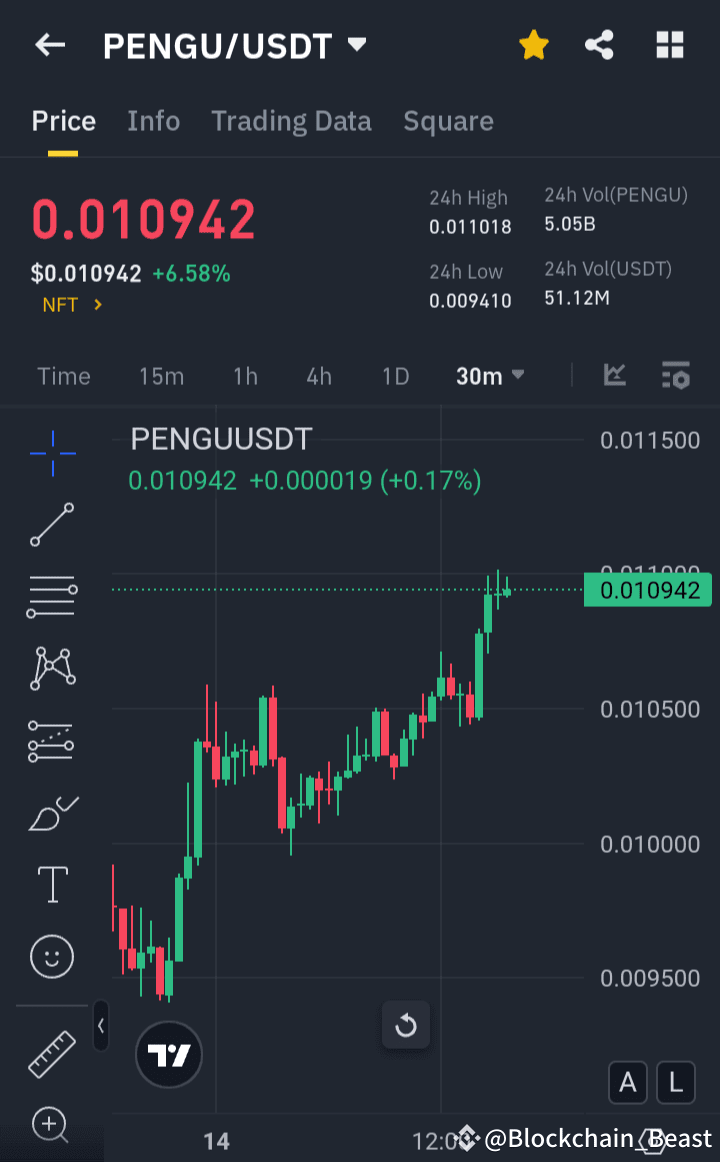This screenshot has height=1162, width=720.
Task: Switch to the Trading Data tab
Action: pos(291,121)
